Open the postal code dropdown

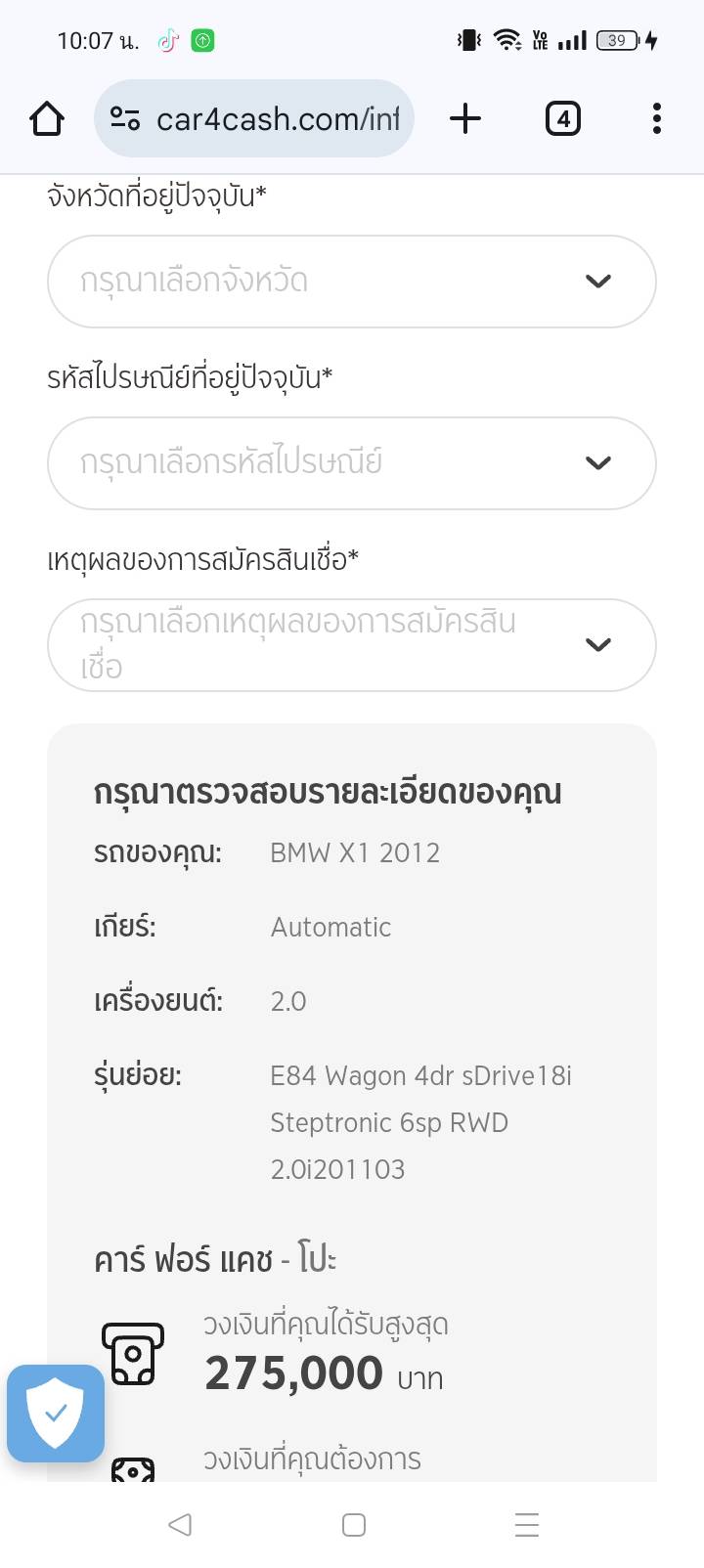(x=351, y=463)
